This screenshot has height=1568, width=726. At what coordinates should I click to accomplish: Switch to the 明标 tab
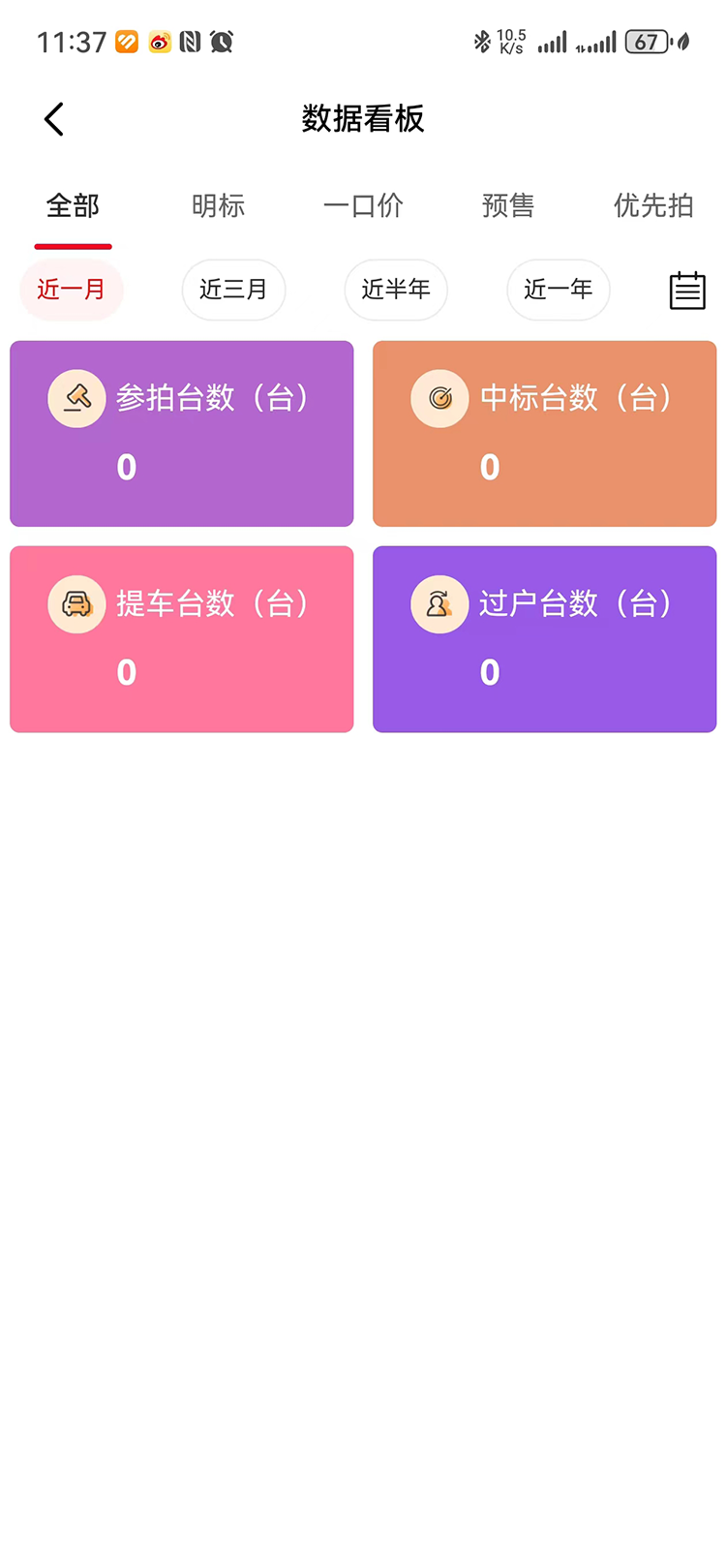(x=218, y=205)
